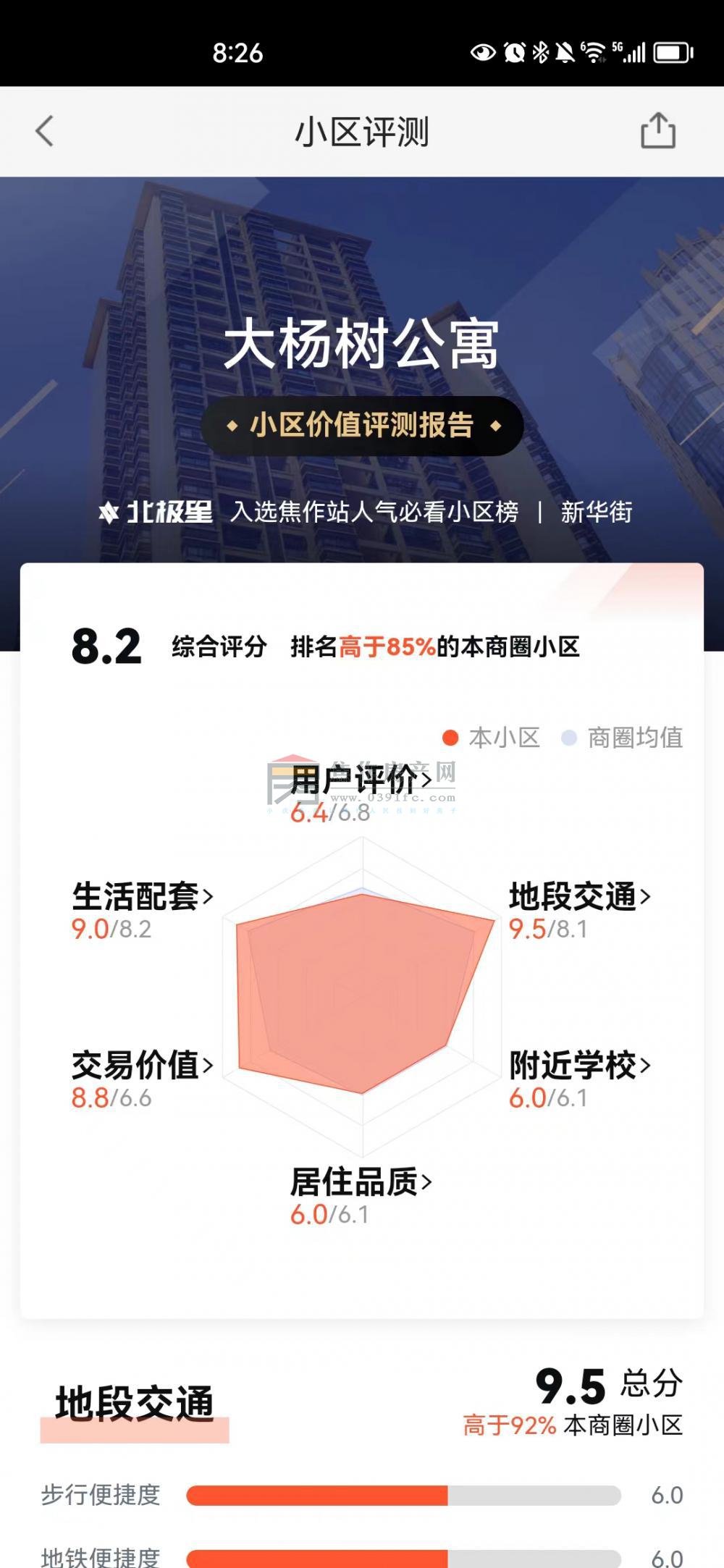The height and width of the screenshot is (1568, 724).
Task: Share this community evaluation report
Action: [657, 131]
